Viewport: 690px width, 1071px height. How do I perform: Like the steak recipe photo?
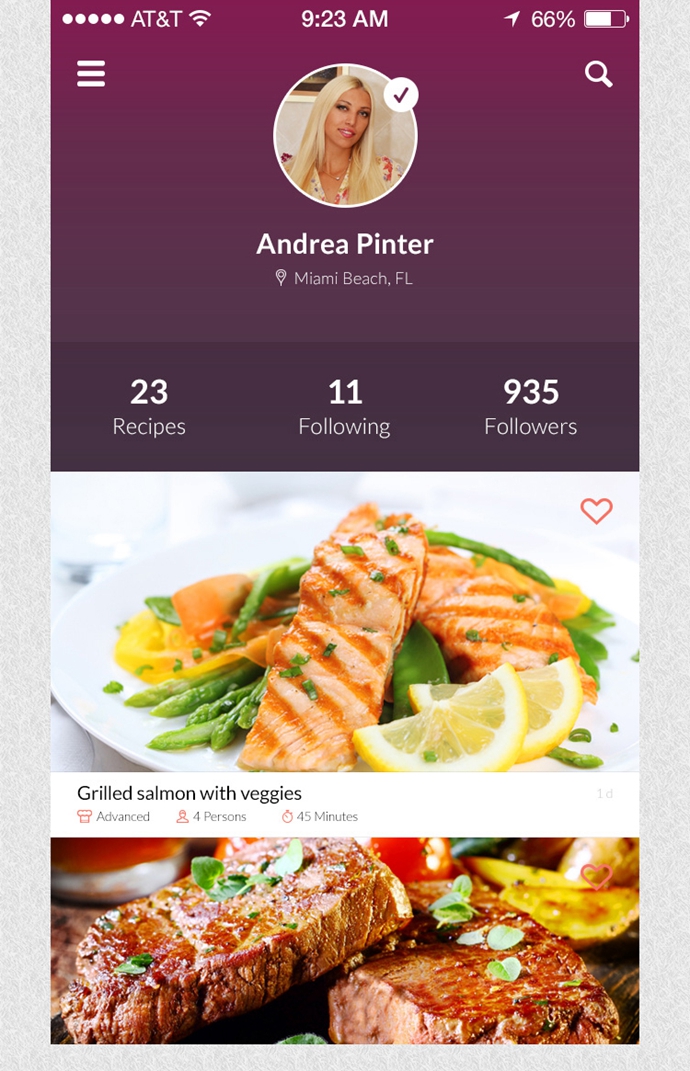[x=596, y=876]
